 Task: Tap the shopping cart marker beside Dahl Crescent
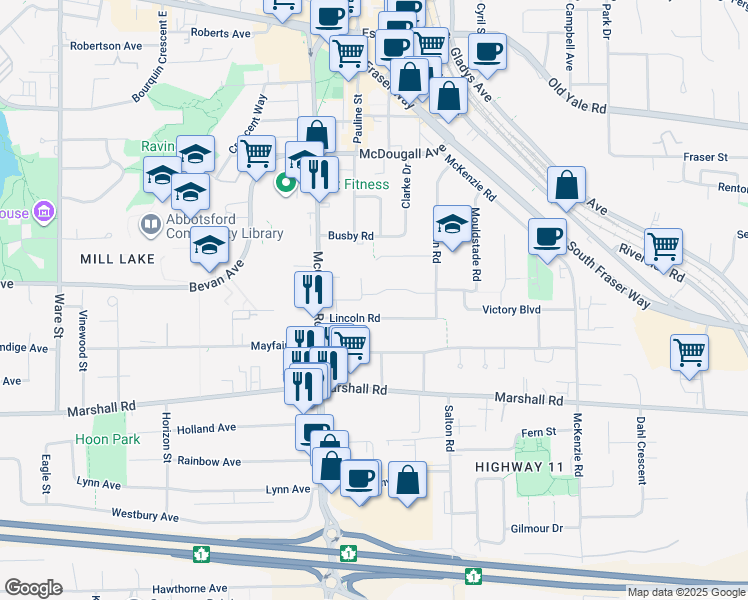click(x=689, y=353)
